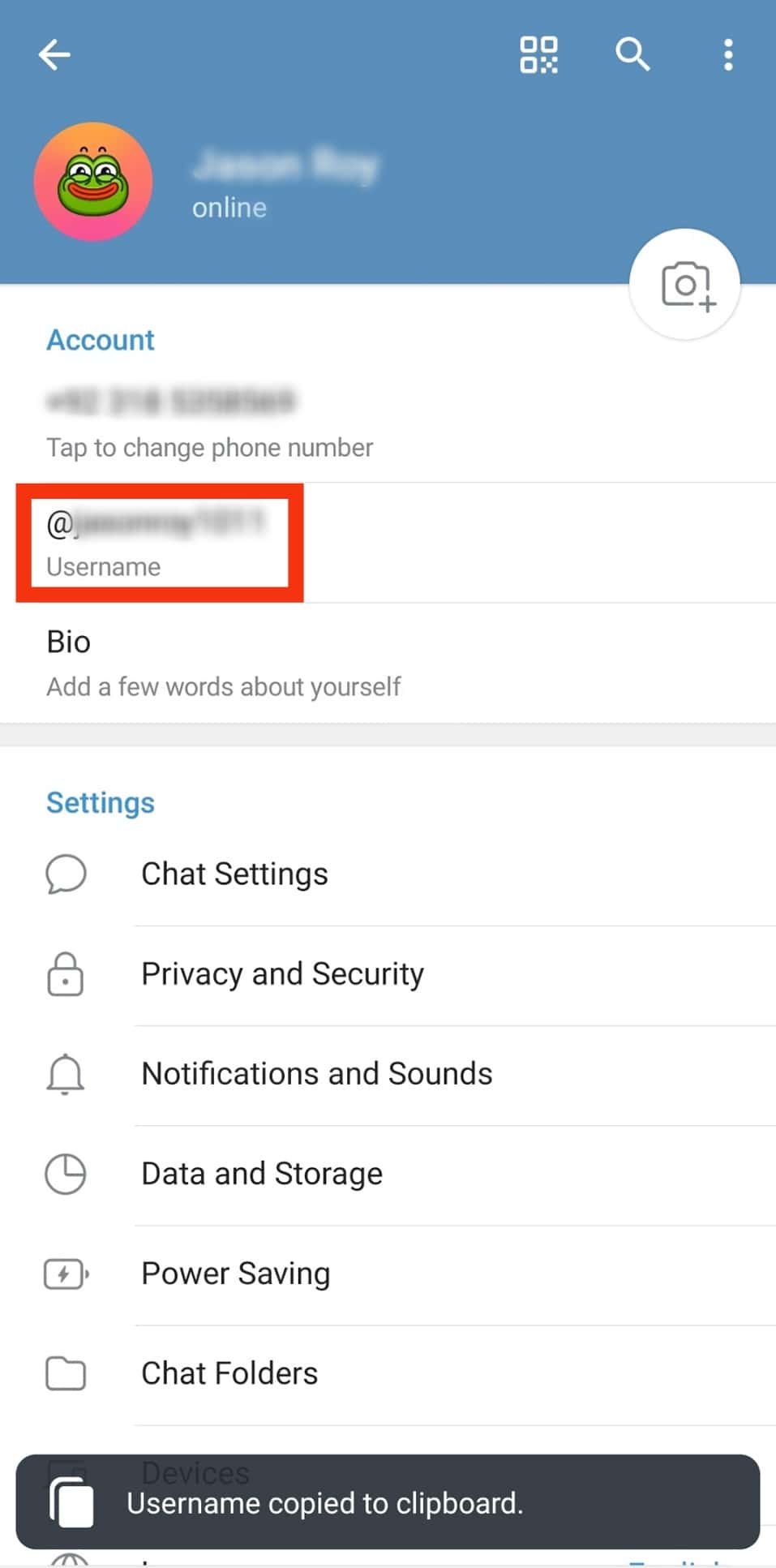The width and height of the screenshot is (776, 1568).
Task: Set a new profile photo with camera button
Action: point(685,285)
